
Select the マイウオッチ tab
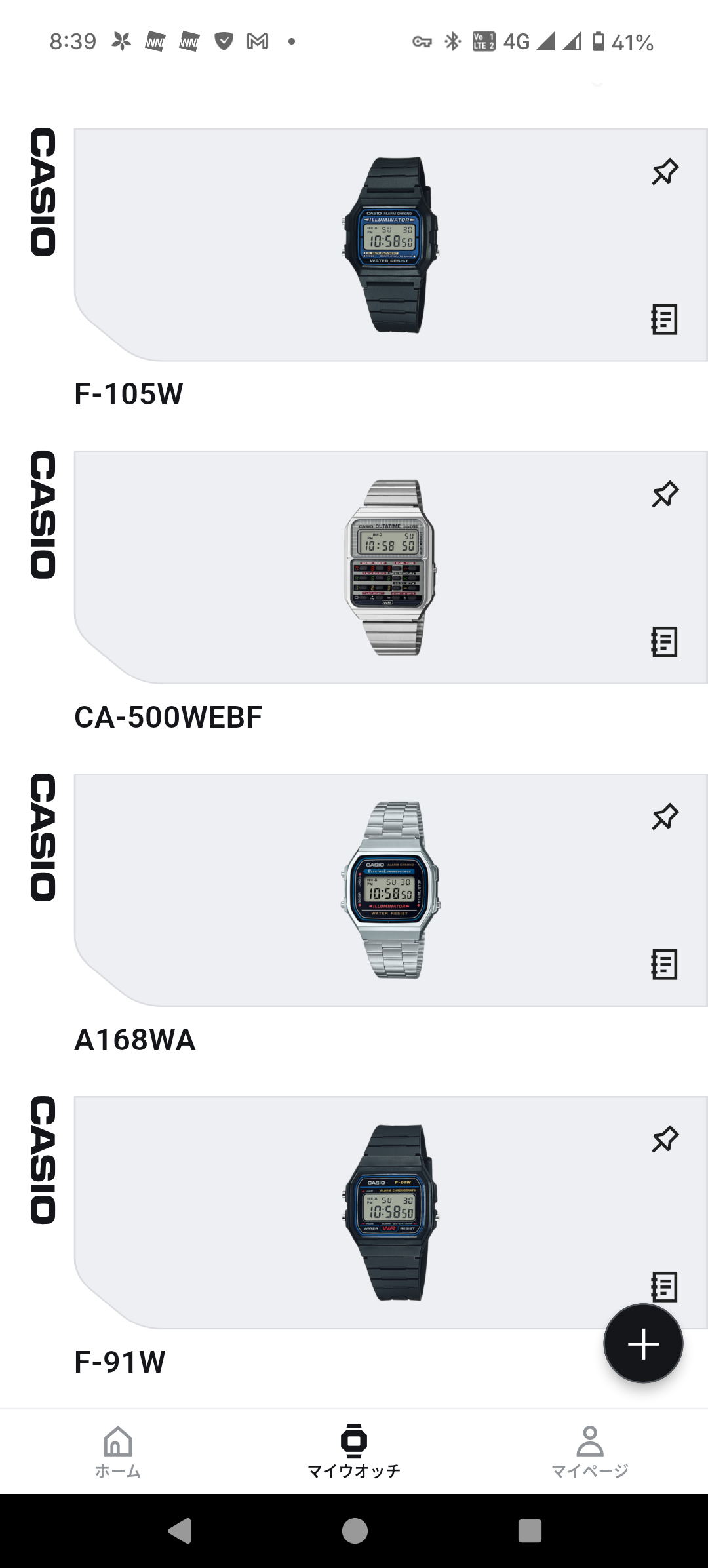pyautogui.click(x=354, y=1451)
